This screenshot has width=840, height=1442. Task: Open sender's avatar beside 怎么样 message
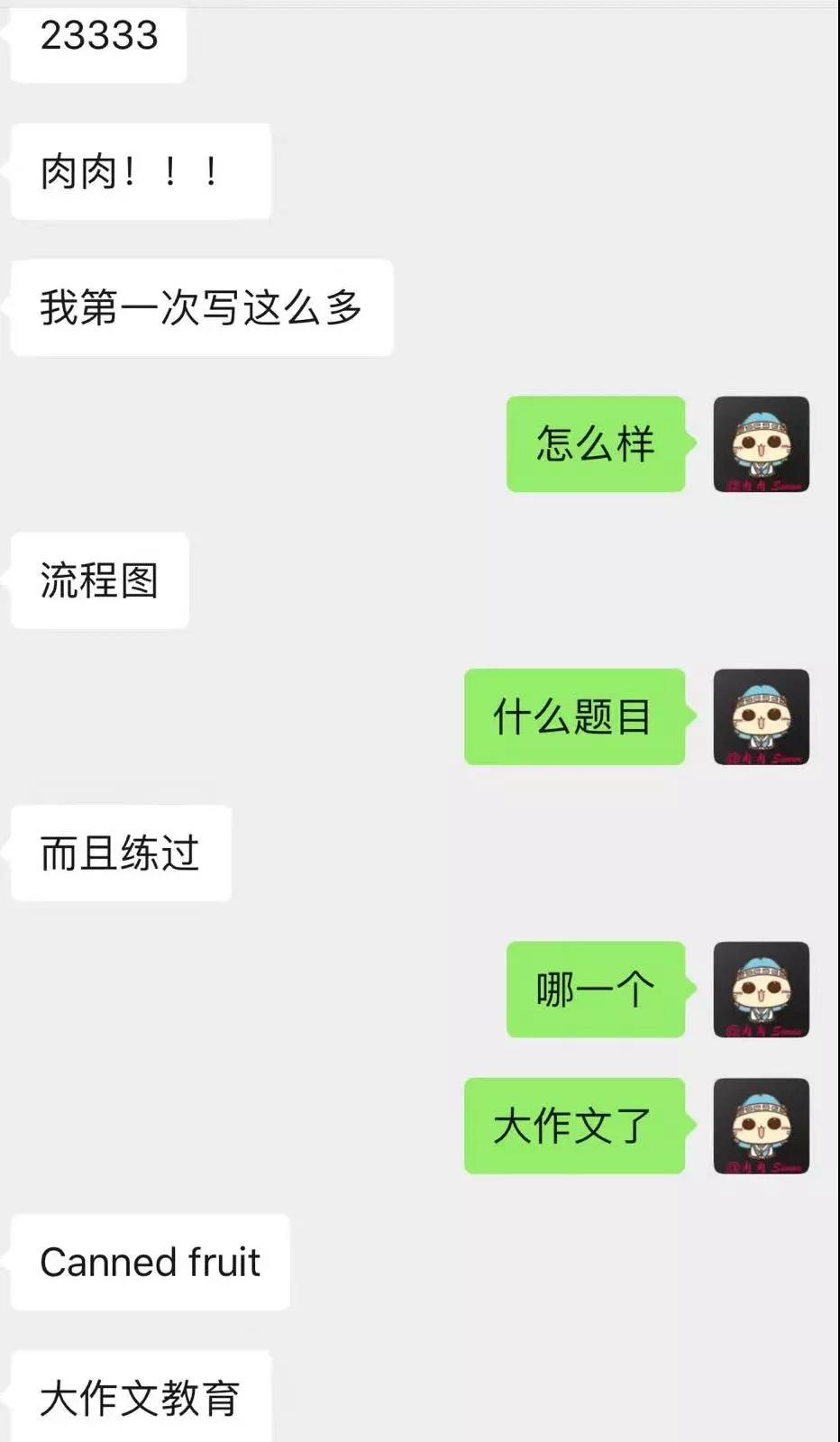point(761,444)
